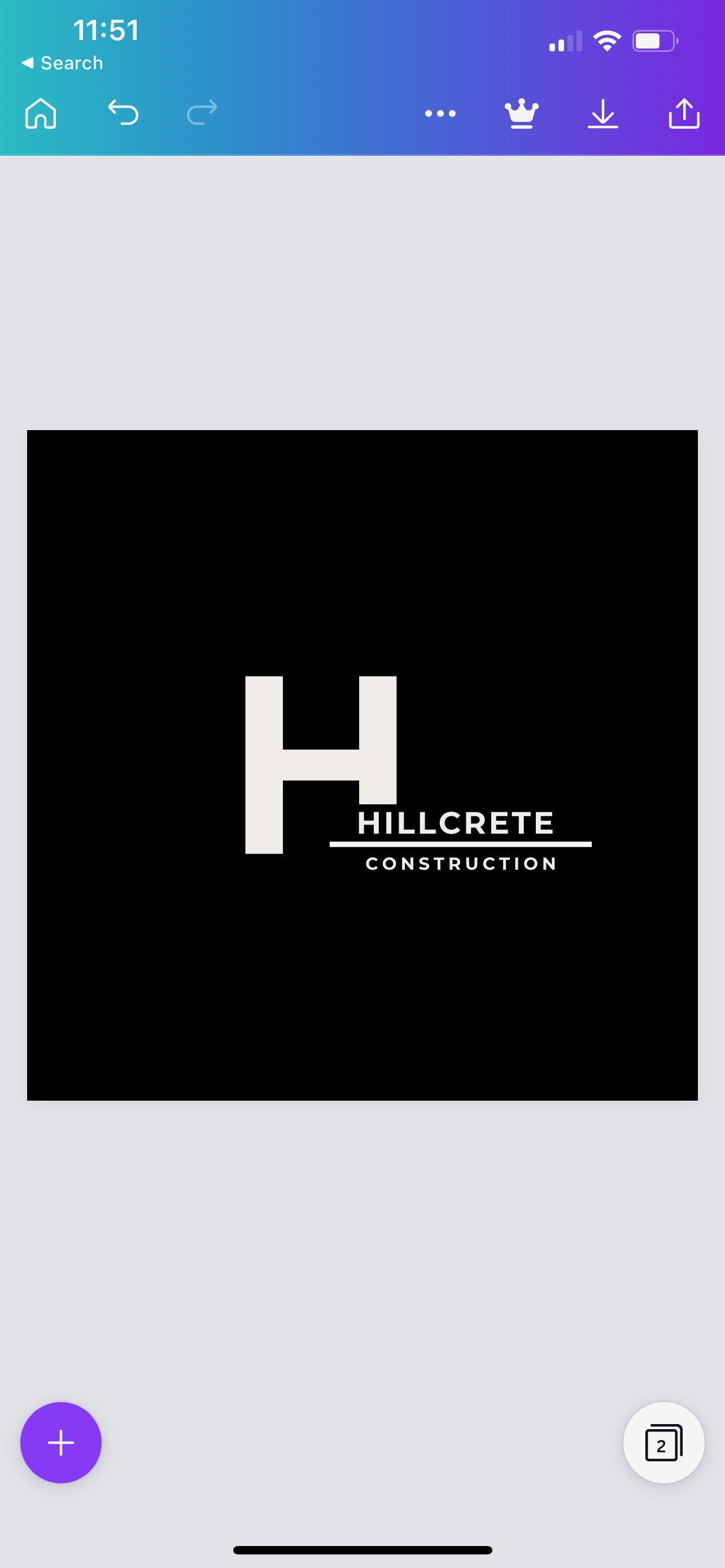
Task: Return to Search via the back link
Action: click(x=63, y=63)
